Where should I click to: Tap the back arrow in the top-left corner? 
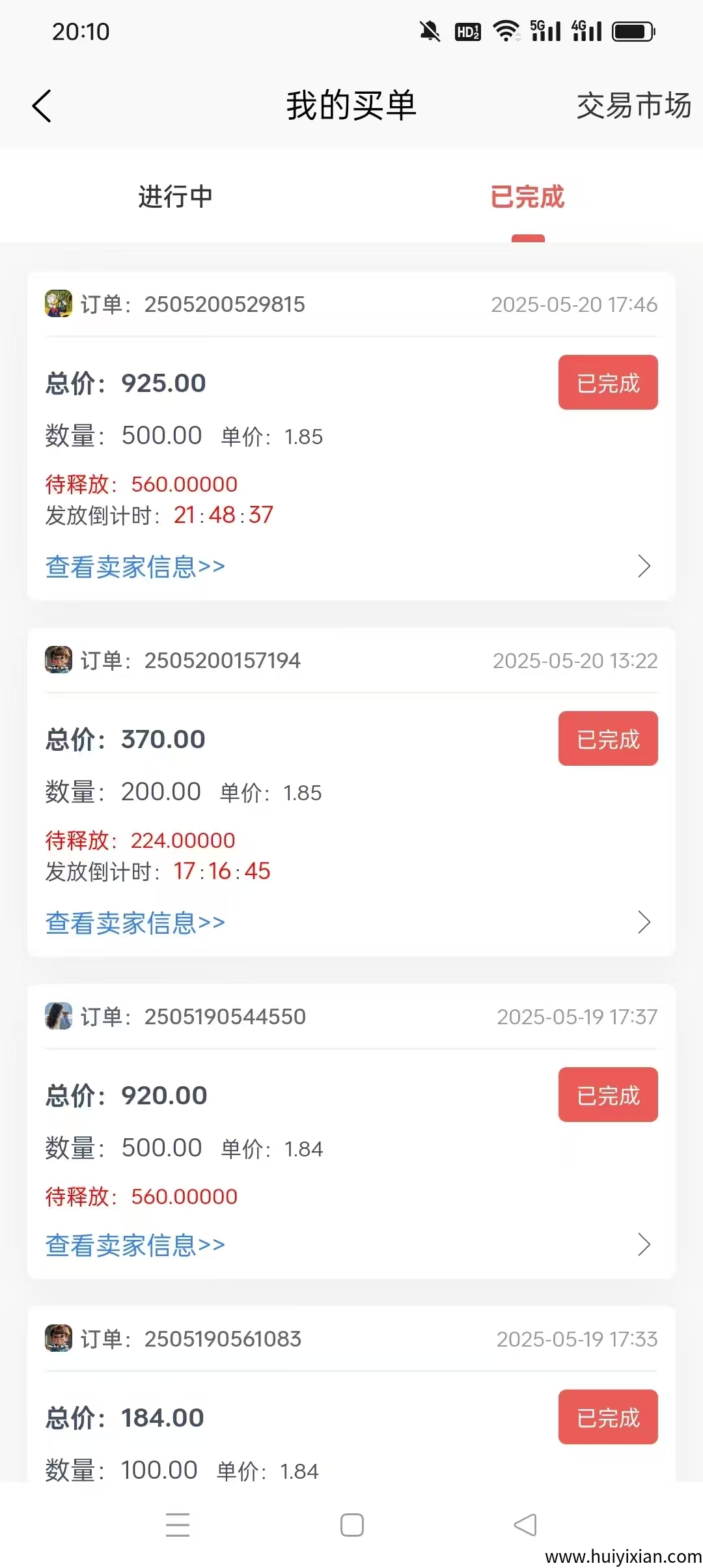click(42, 106)
